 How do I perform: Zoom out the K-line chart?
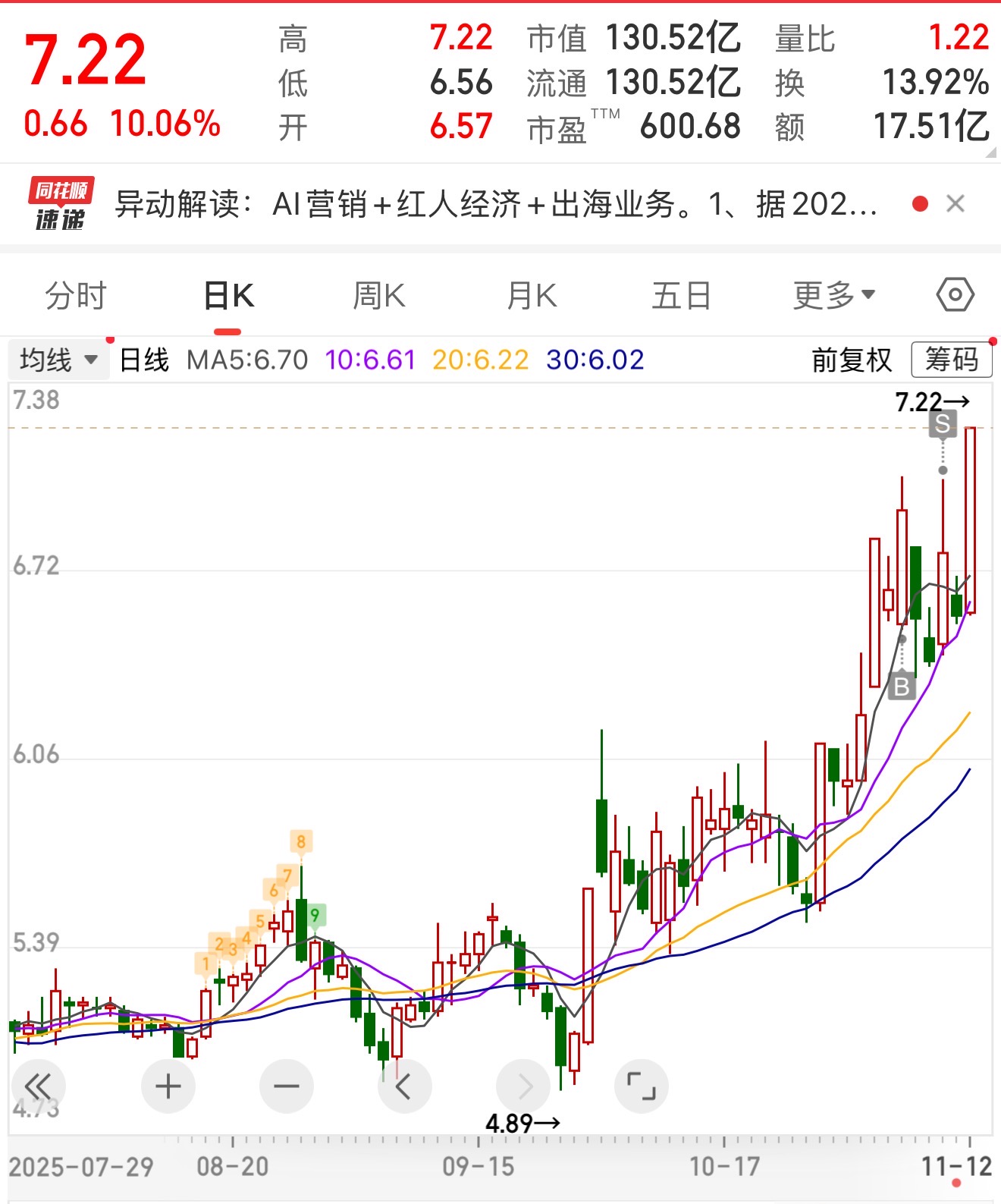(287, 1086)
